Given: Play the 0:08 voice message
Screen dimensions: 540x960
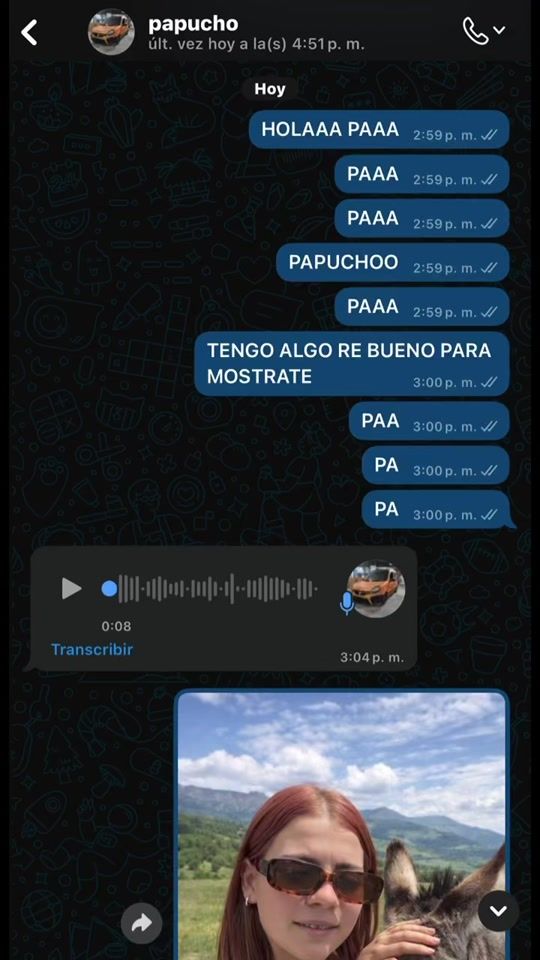Looking at the screenshot, I should 71,588.
